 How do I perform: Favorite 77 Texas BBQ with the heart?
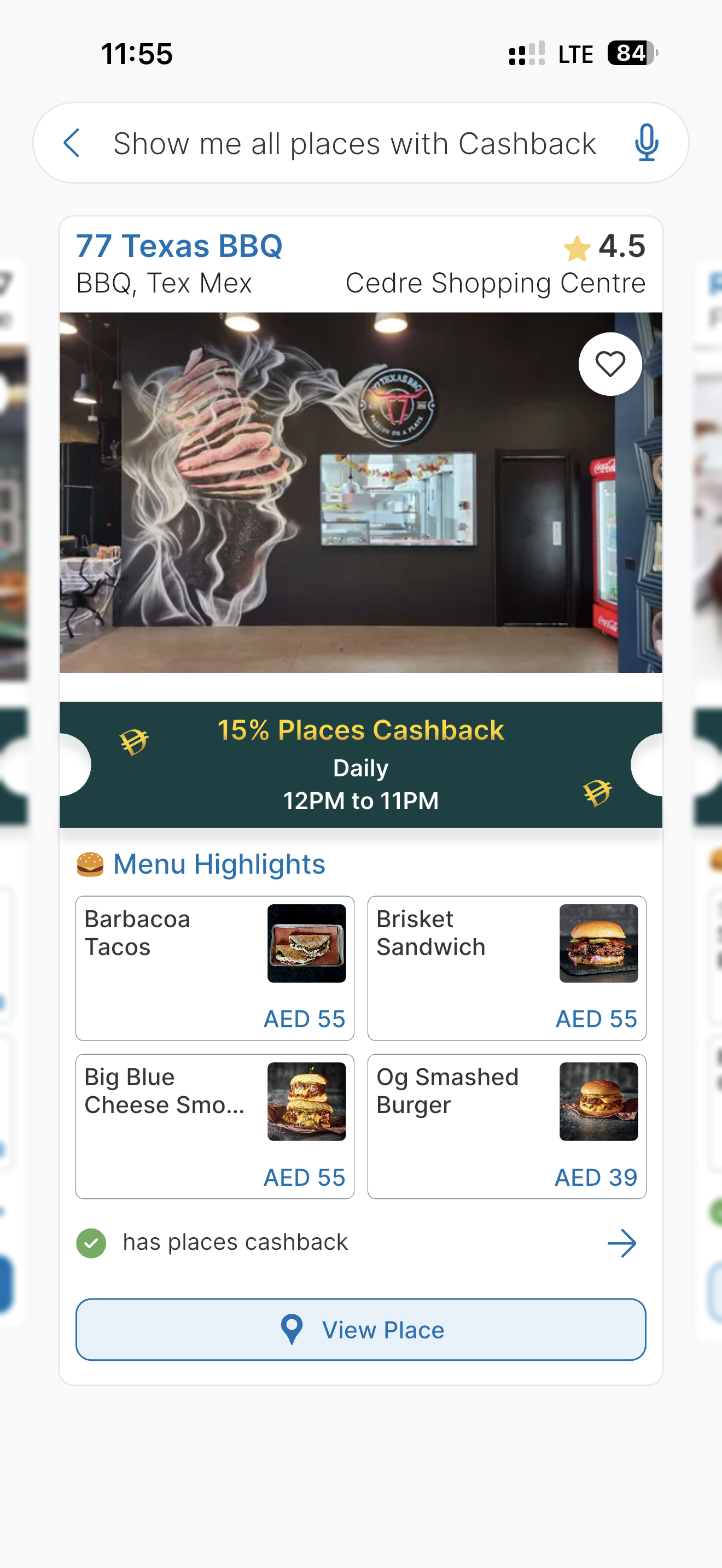pos(609,364)
